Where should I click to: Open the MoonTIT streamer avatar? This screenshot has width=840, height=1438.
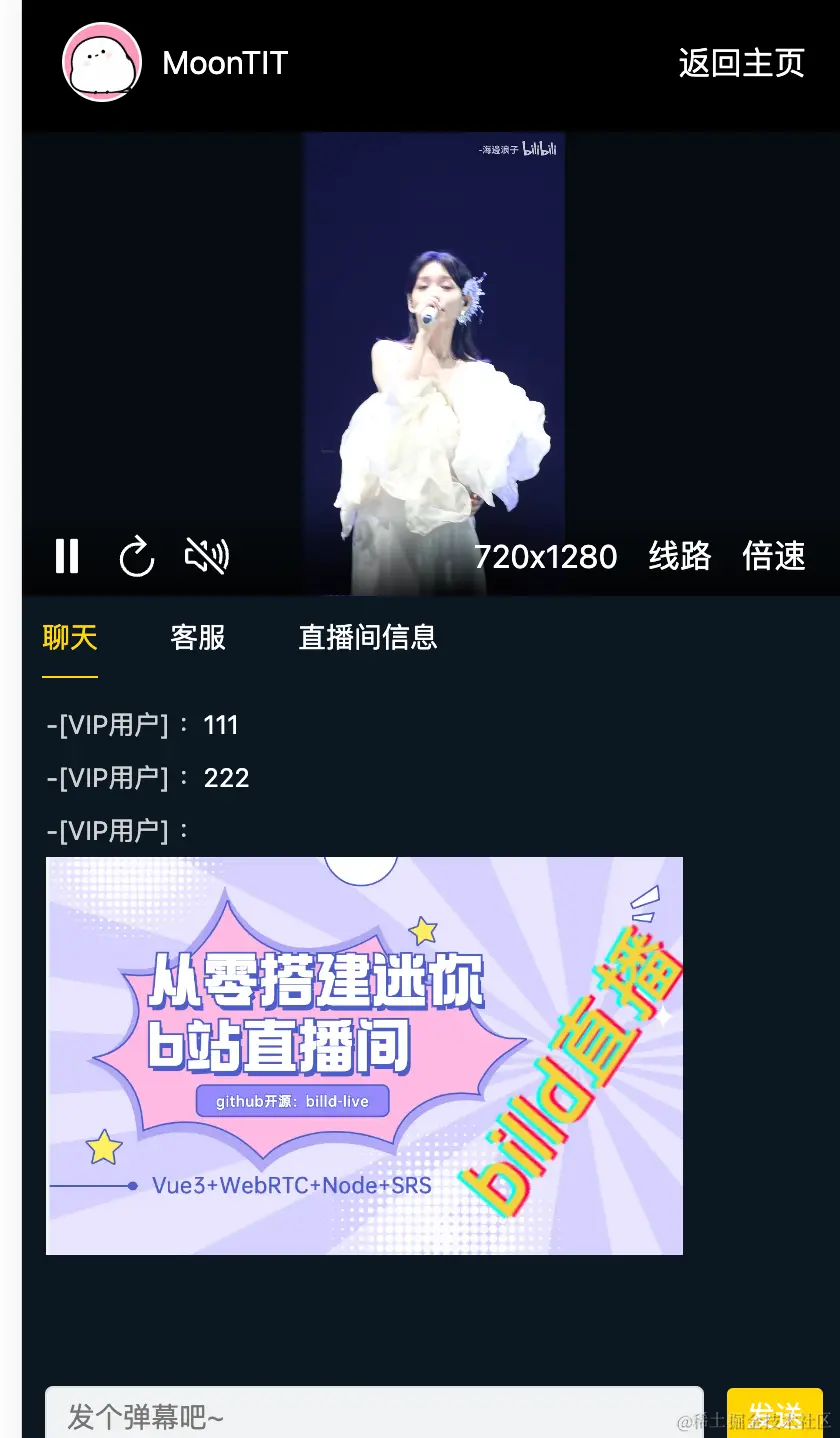point(102,63)
